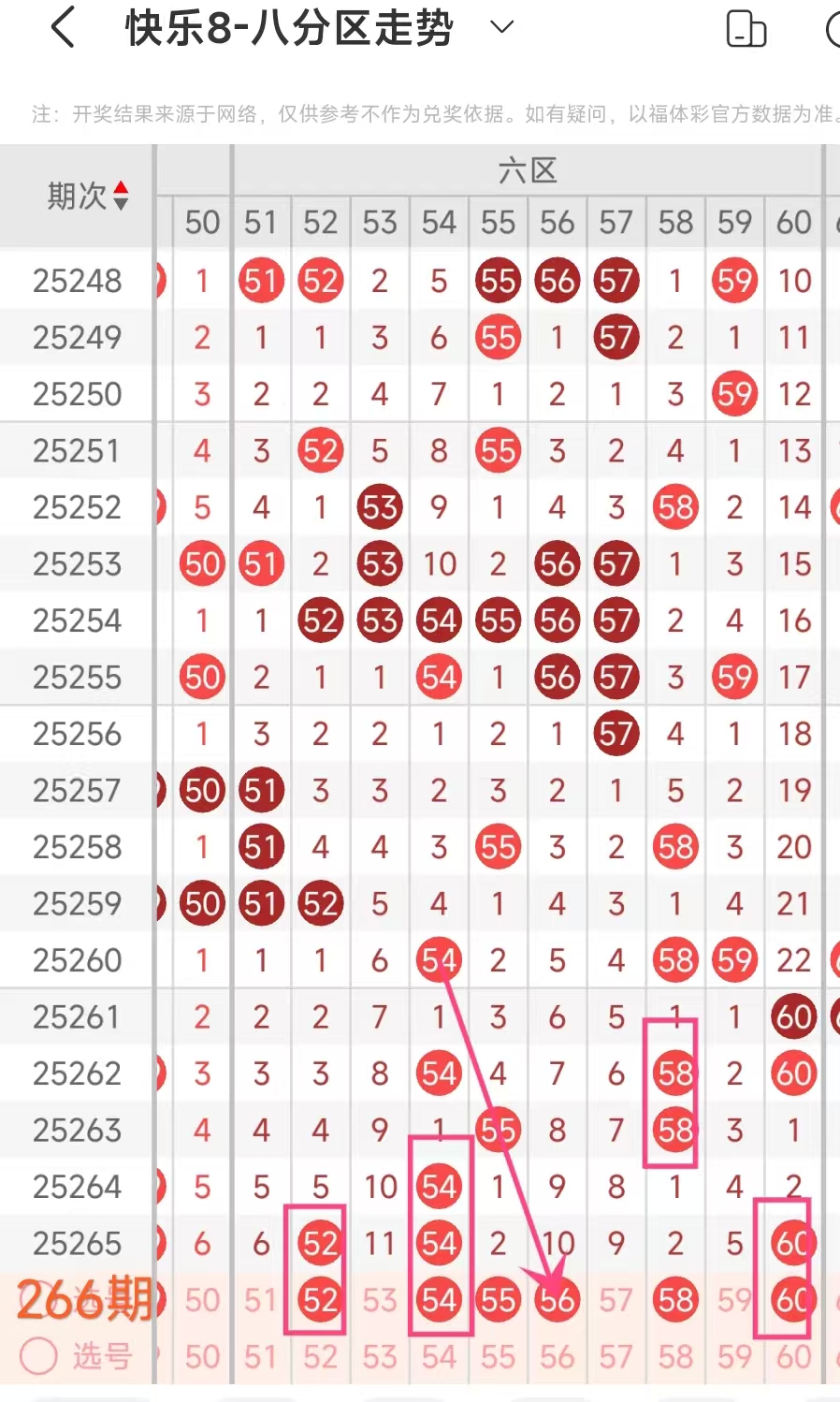
Task: Select number 50 in the 选号 row
Action: pos(202,1356)
